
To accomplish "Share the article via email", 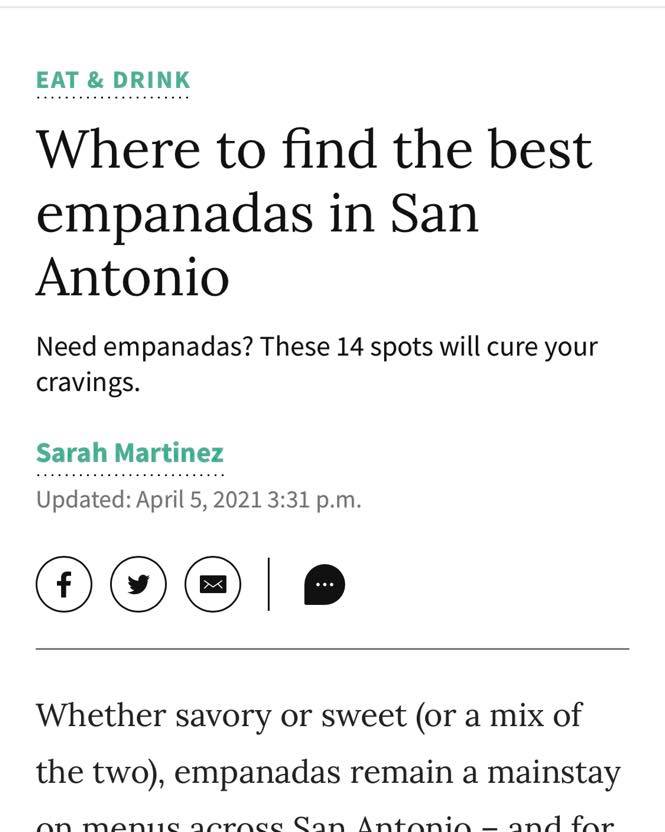I will [x=212, y=584].
